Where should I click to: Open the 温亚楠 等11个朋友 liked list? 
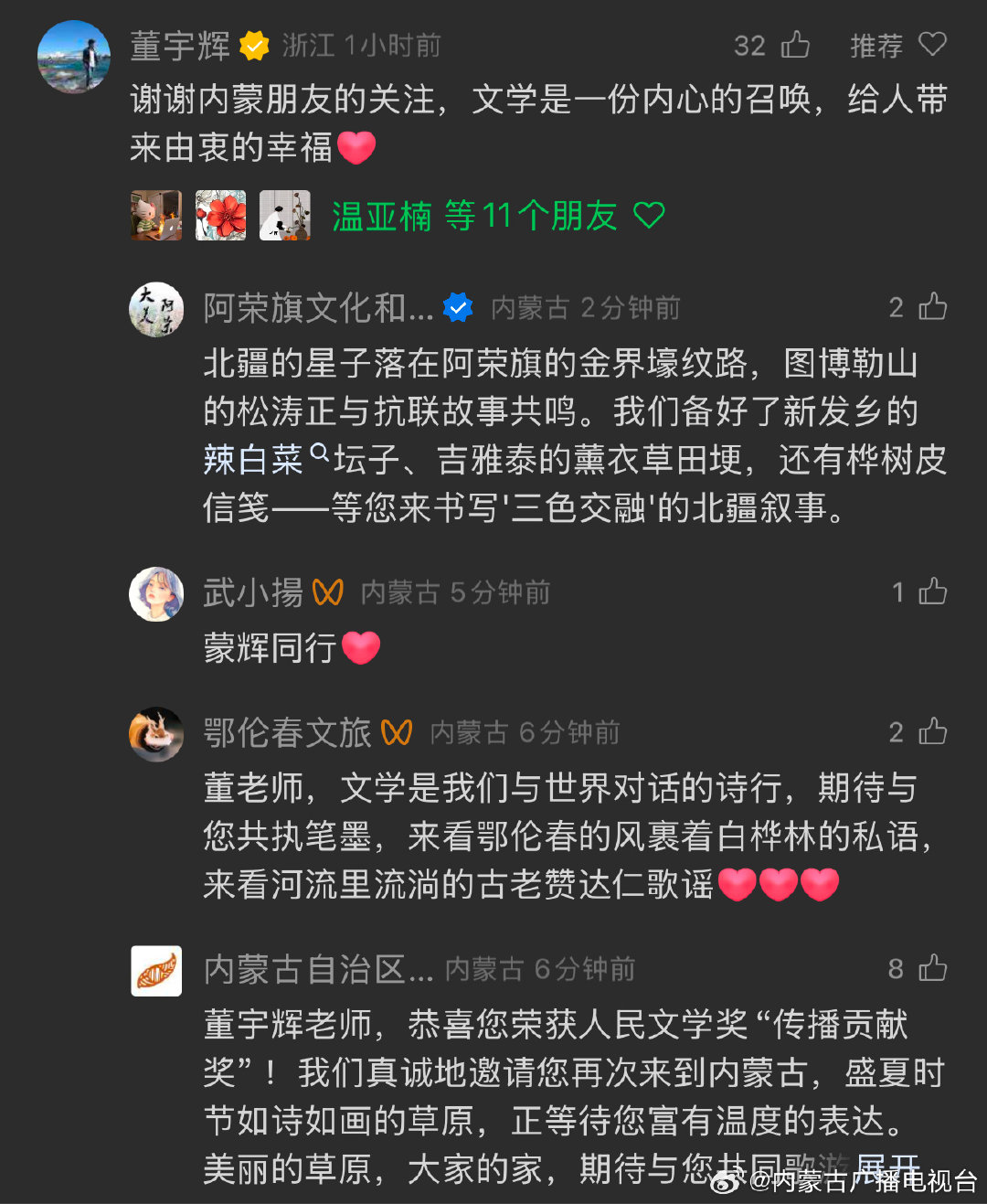tap(473, 217)
